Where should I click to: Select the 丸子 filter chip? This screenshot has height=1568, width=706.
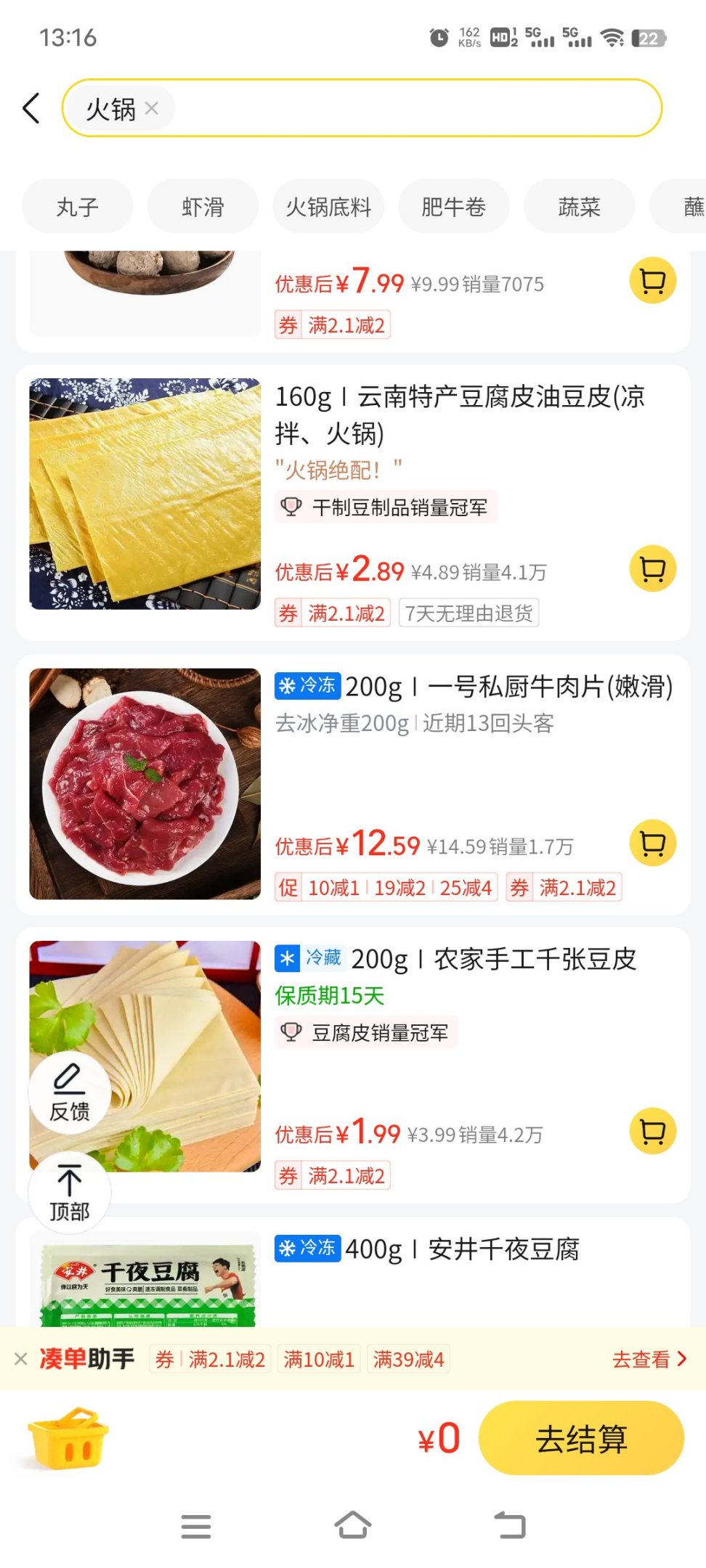pos(78,207)
